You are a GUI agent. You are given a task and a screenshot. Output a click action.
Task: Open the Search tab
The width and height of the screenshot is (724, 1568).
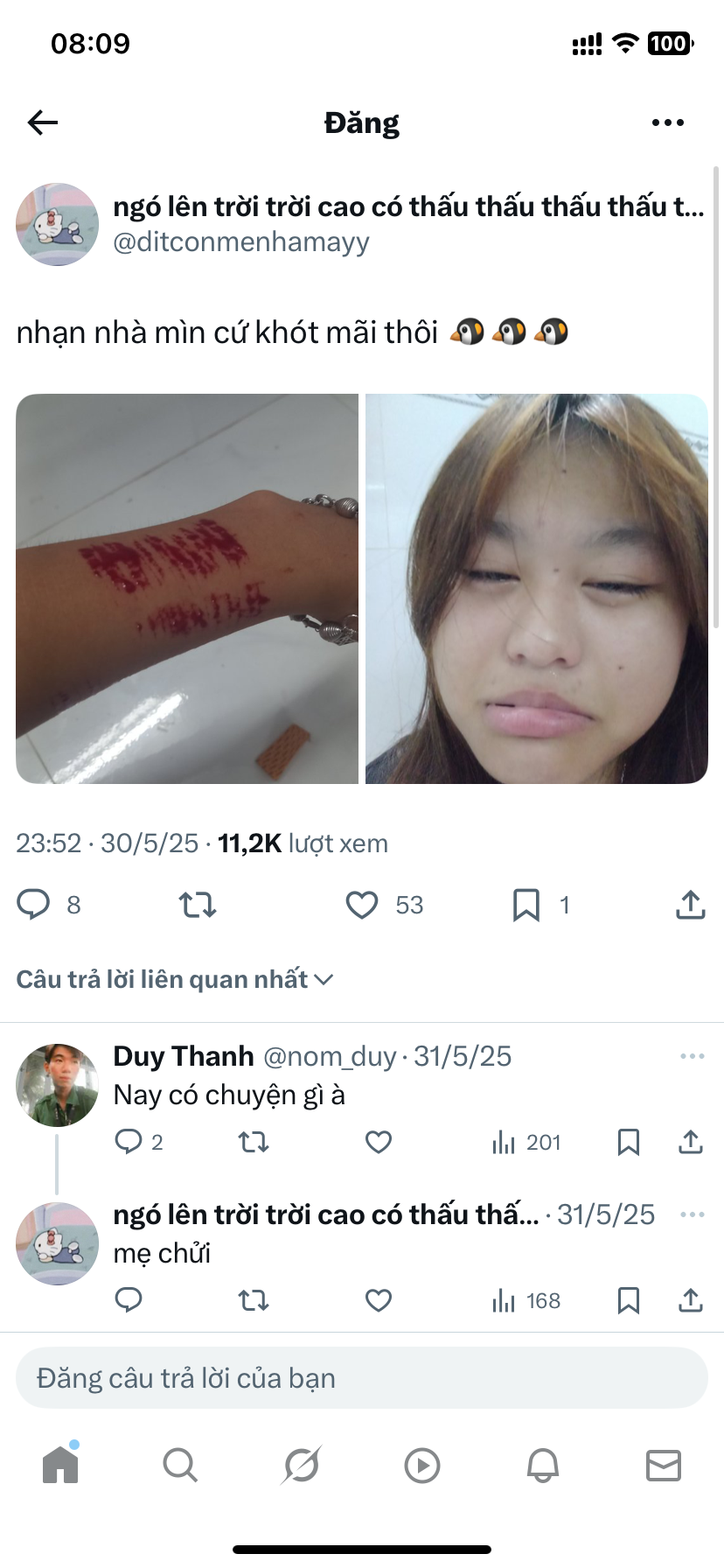point(180,1465)
